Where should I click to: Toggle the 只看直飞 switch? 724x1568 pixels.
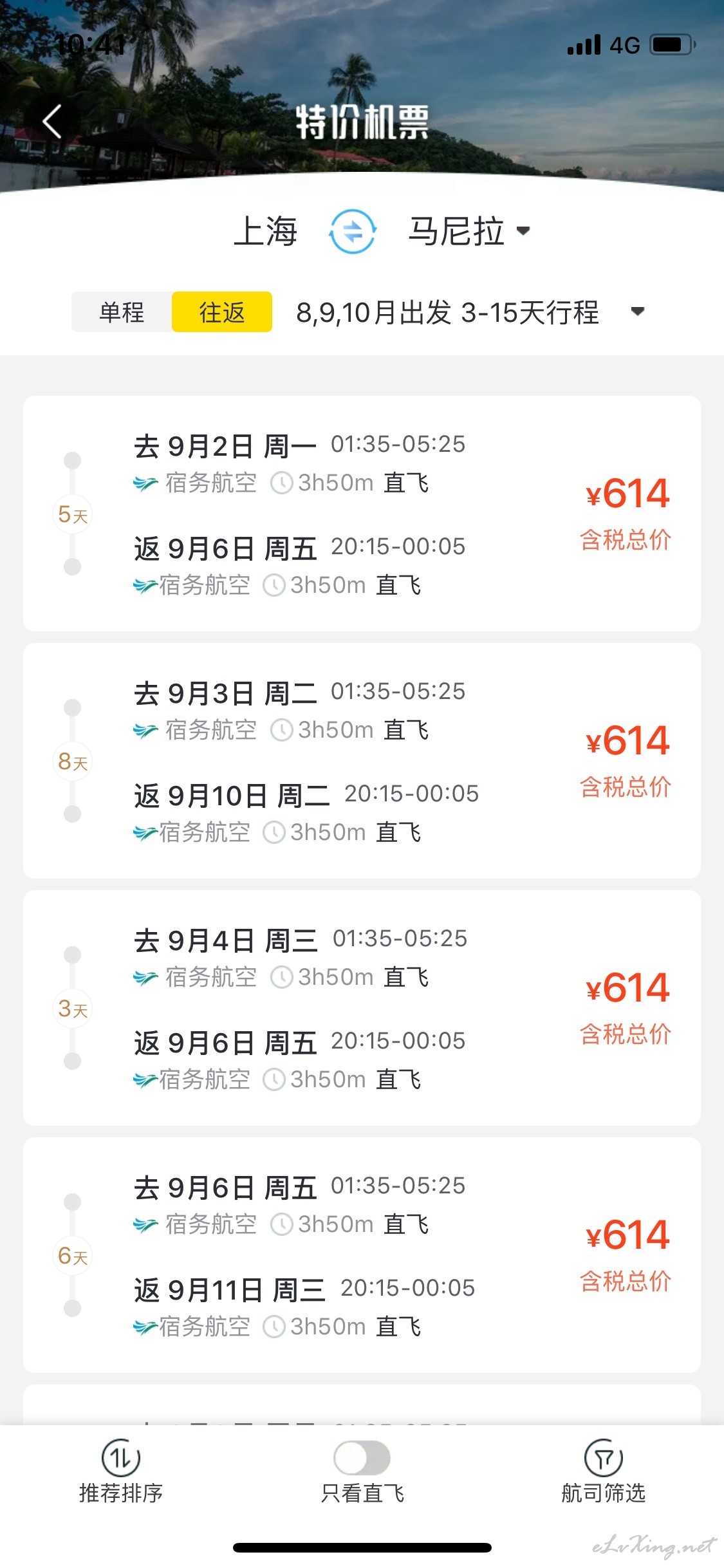click(x=362, y=1458)
